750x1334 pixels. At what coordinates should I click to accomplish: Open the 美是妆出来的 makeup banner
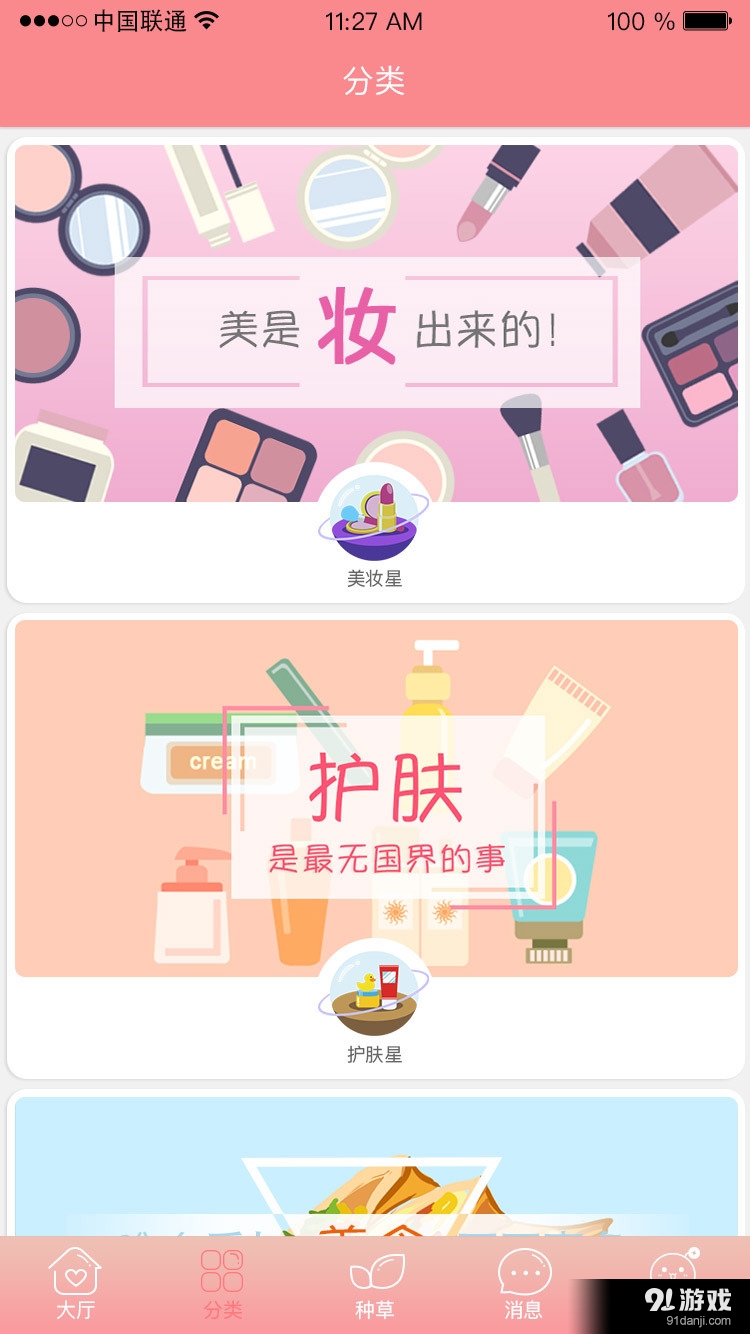pos(375,320)
